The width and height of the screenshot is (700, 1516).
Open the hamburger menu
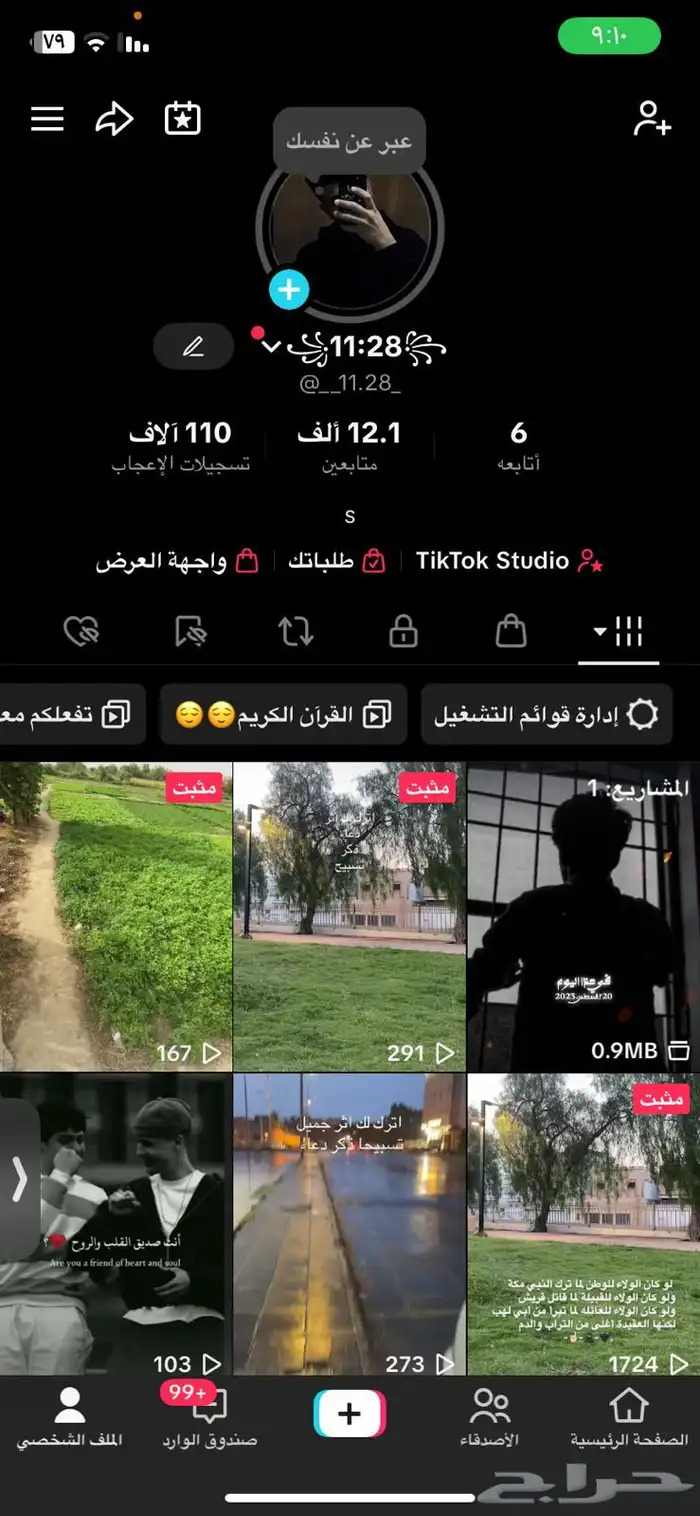coord(47,119)
